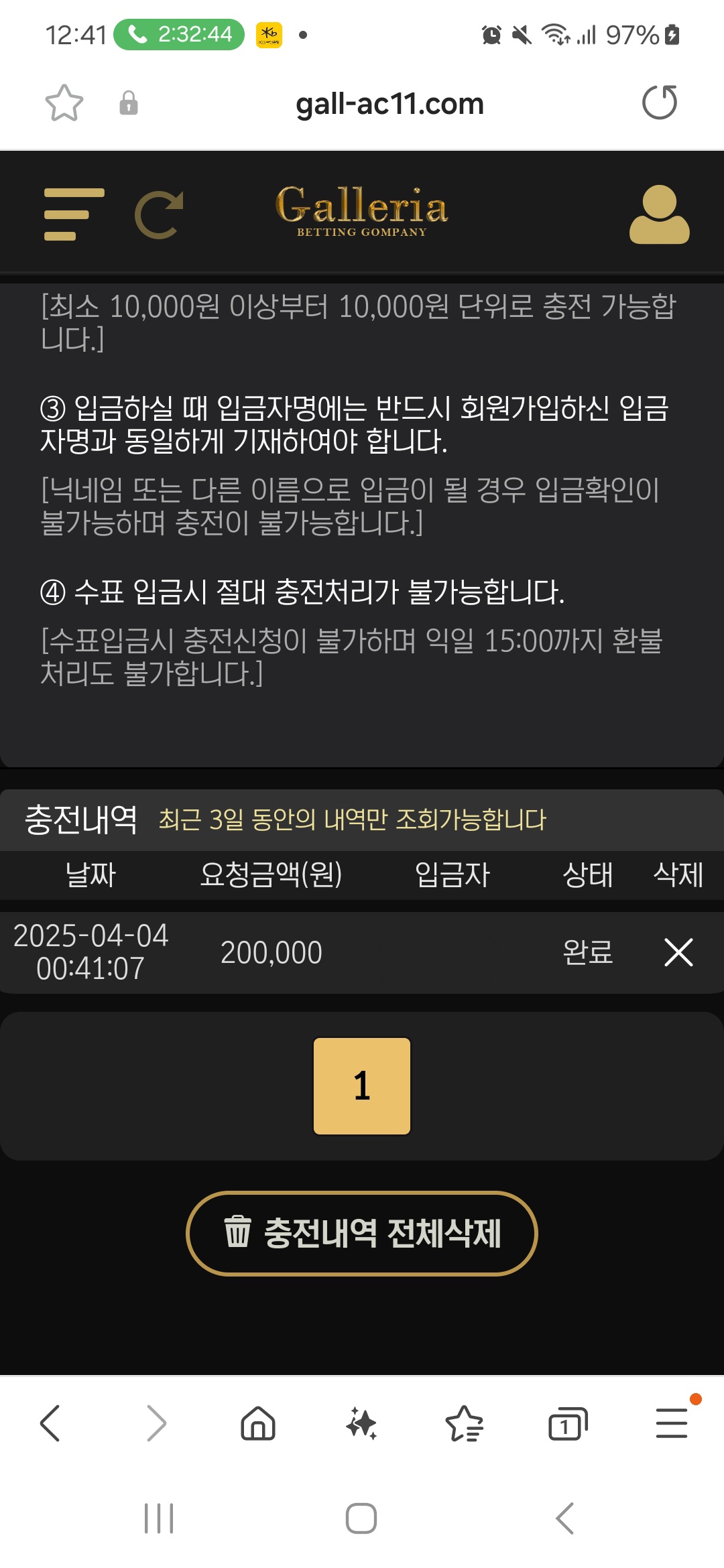
Task: Open the browser tools menu
Action: pos(672,1423)
